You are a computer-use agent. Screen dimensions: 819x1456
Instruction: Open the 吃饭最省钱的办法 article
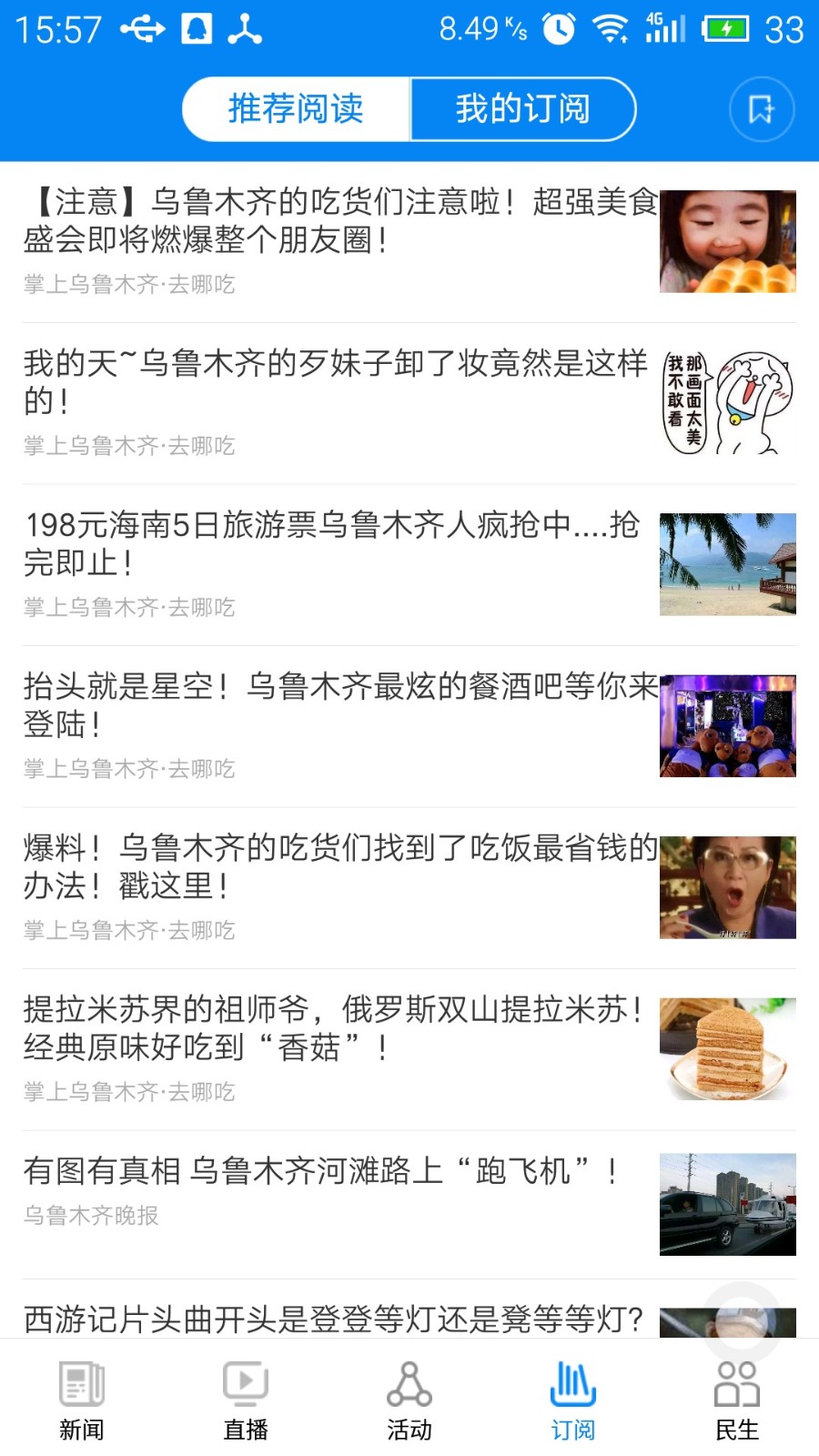point(409,887)
